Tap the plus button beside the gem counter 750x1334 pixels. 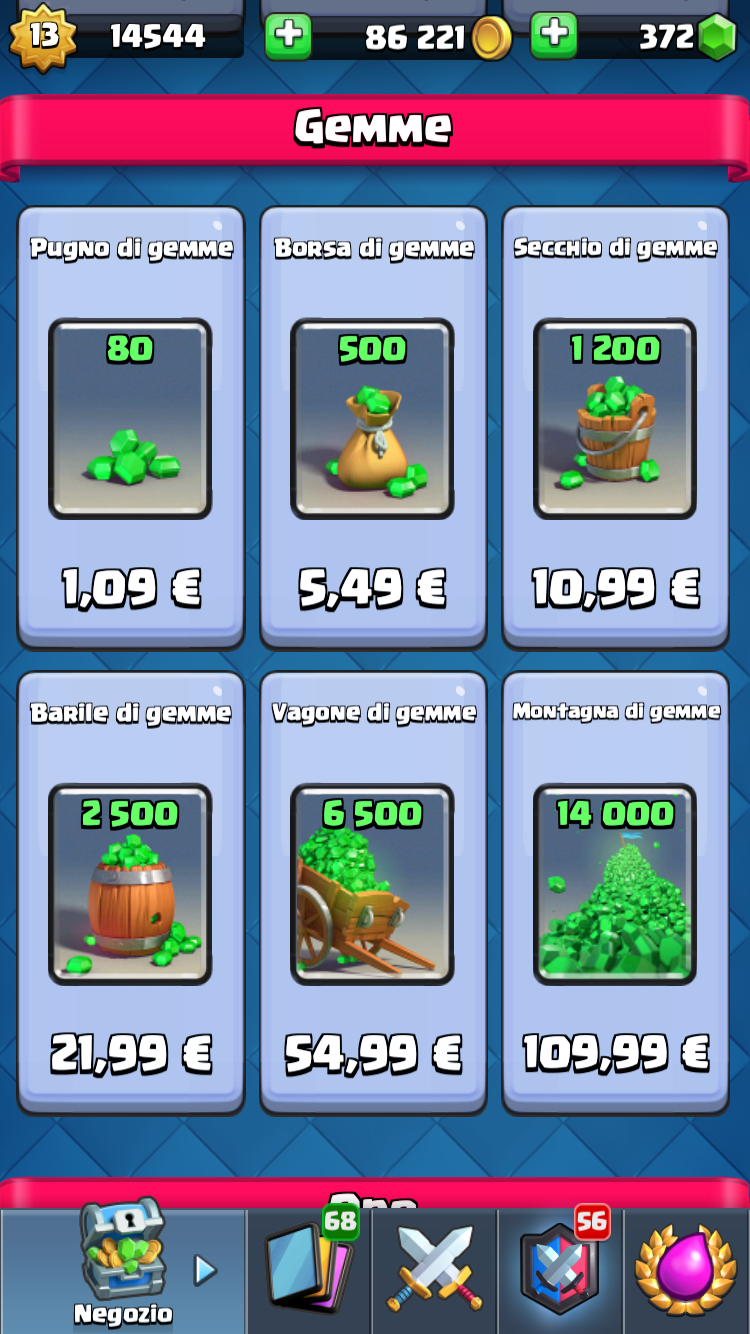point(554,36)
